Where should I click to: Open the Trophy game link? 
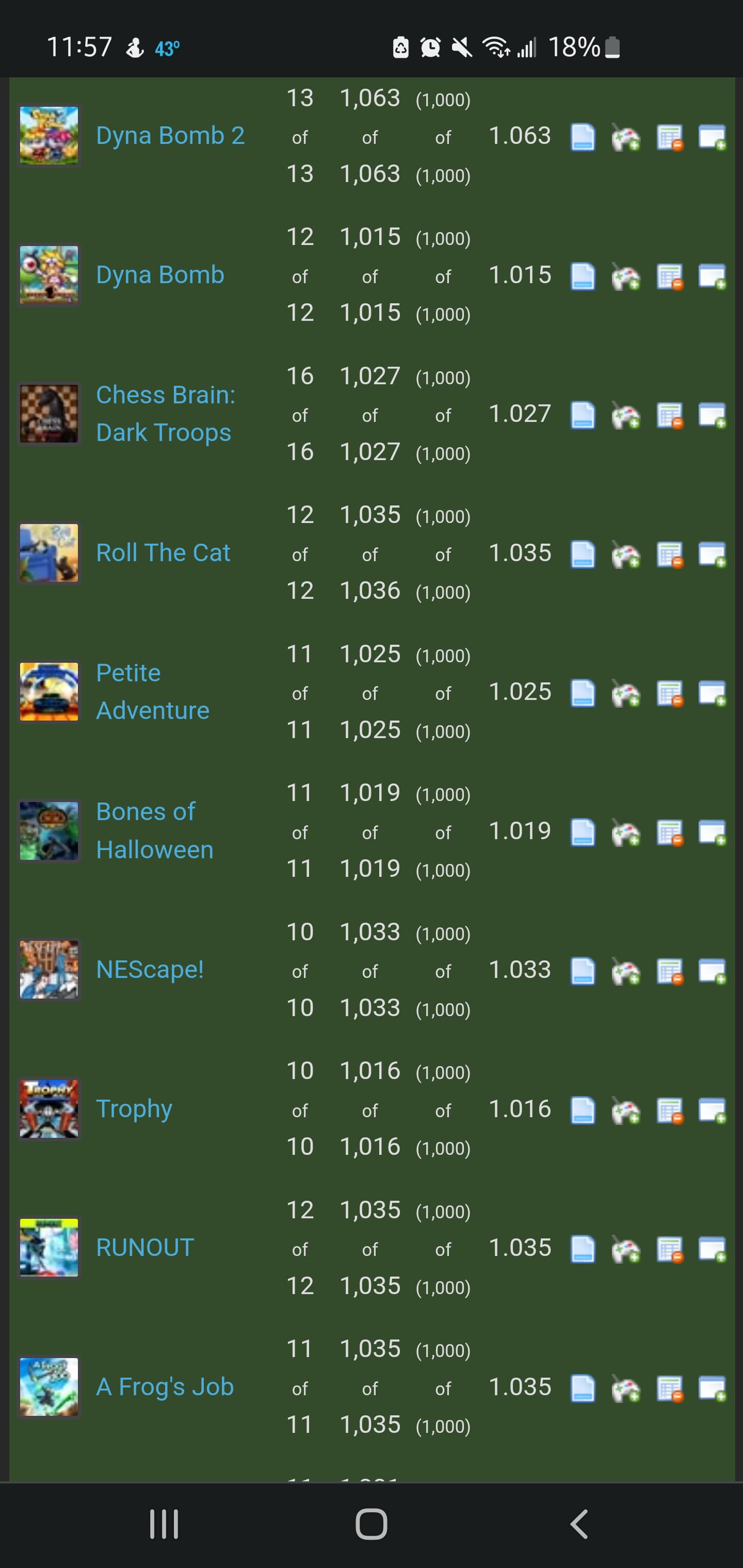(134, 1109)
